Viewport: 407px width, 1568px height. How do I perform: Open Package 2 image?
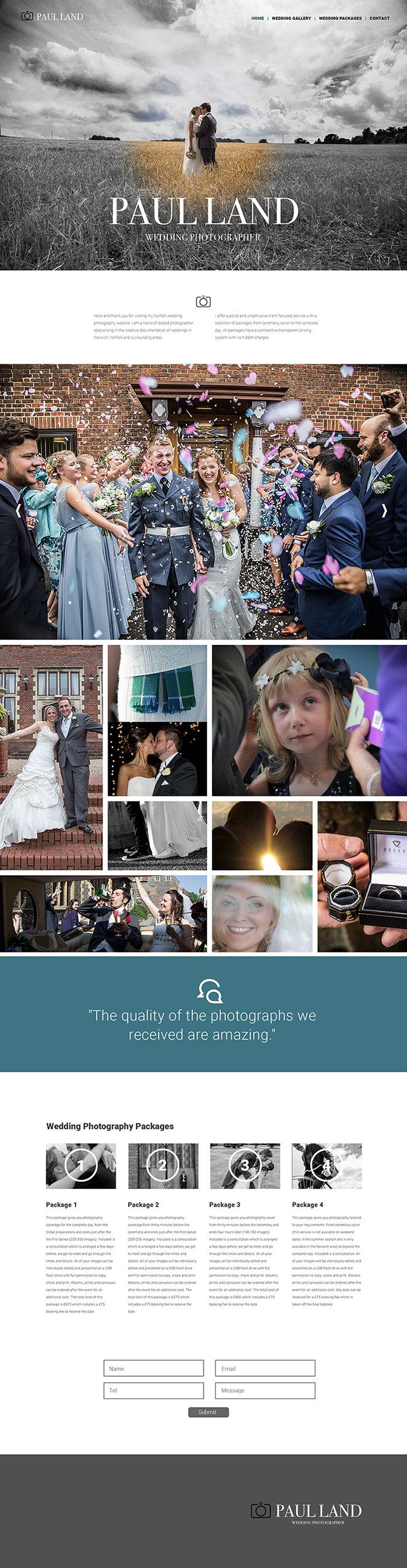click(x=163, y=1165)
